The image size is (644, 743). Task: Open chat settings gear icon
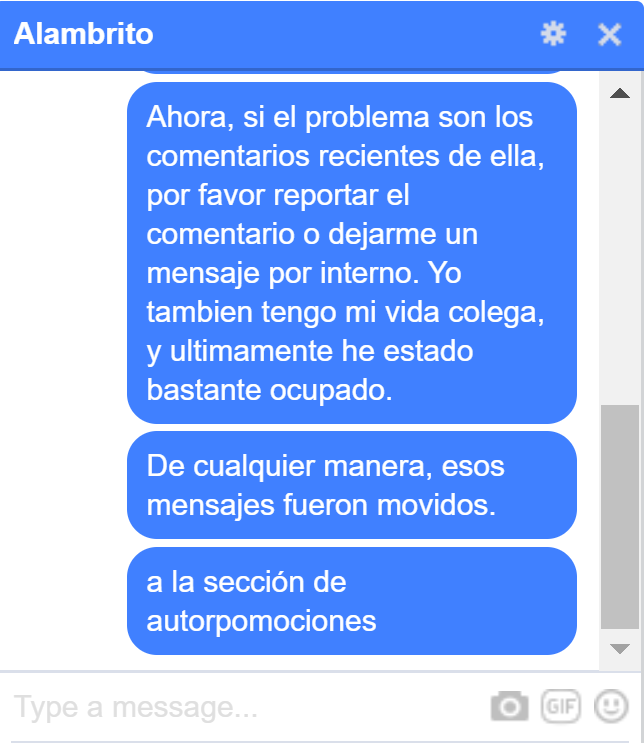tap(553, 35)
